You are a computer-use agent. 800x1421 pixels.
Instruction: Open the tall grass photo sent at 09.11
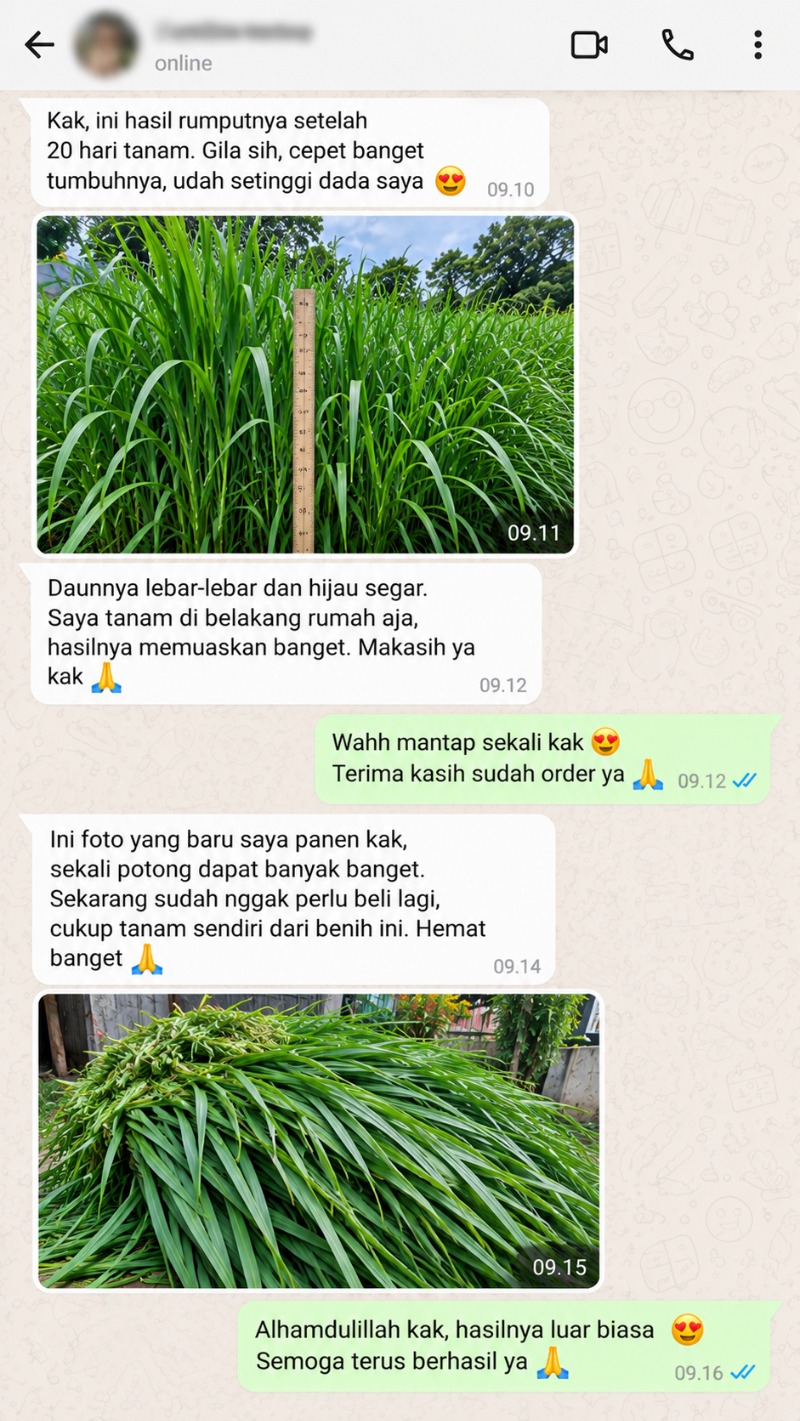(306, 385)
